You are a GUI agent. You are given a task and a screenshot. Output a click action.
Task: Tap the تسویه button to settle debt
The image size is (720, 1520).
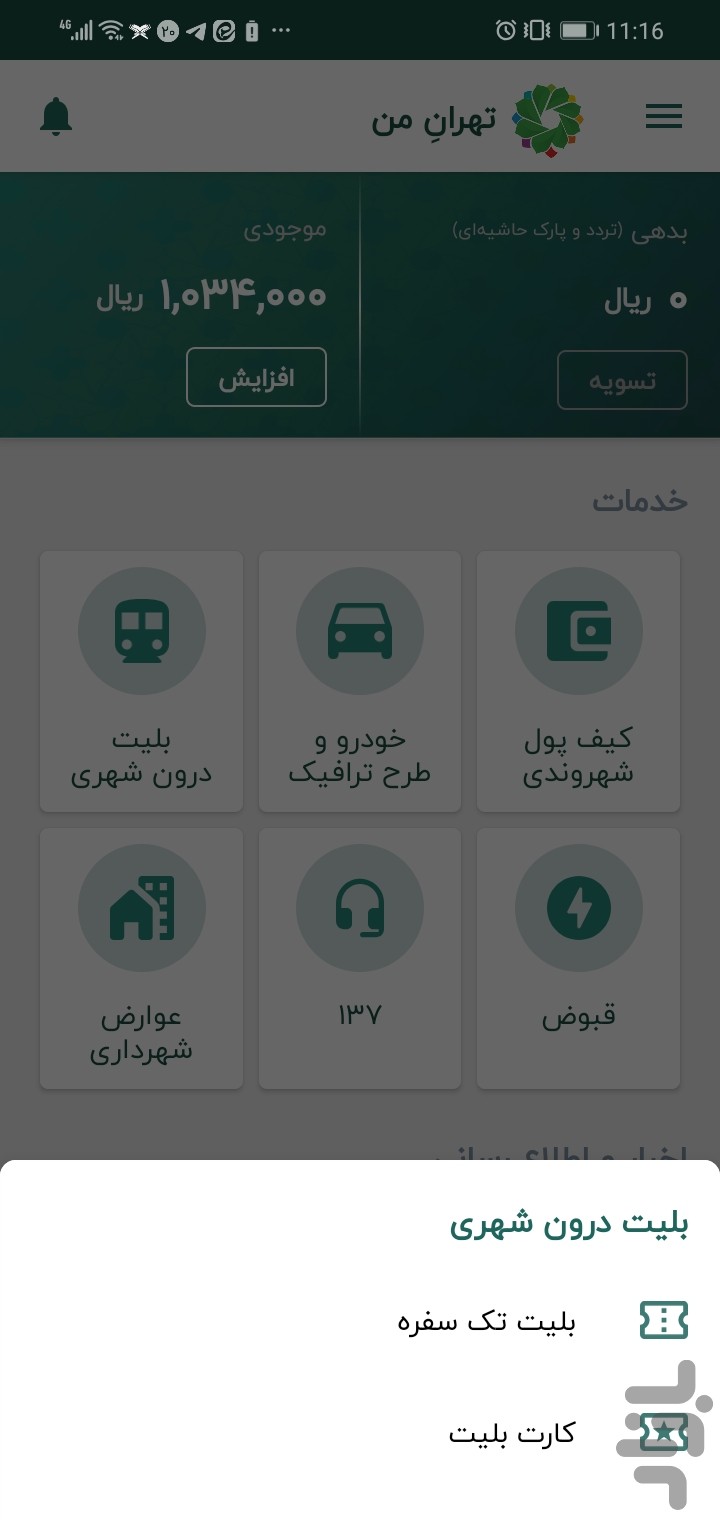click(622, 380)
